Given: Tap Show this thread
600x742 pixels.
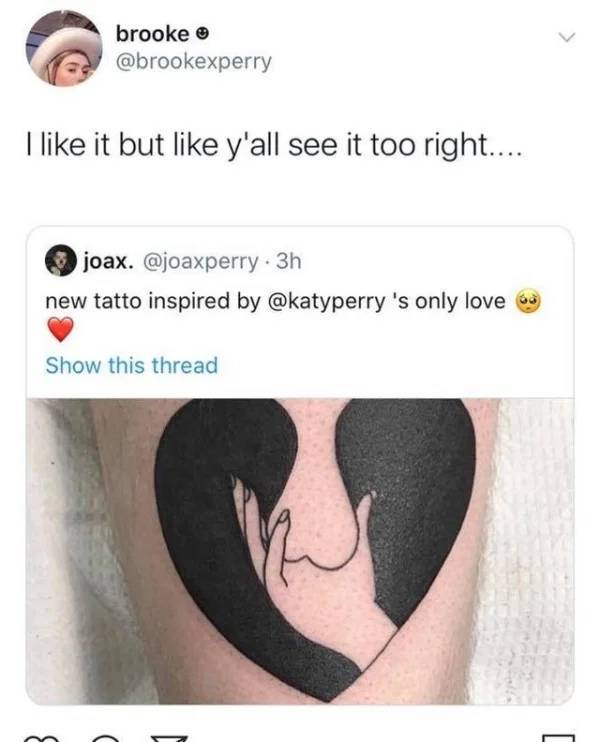Looking at the screenshot, I should click(x=131, y=366).
